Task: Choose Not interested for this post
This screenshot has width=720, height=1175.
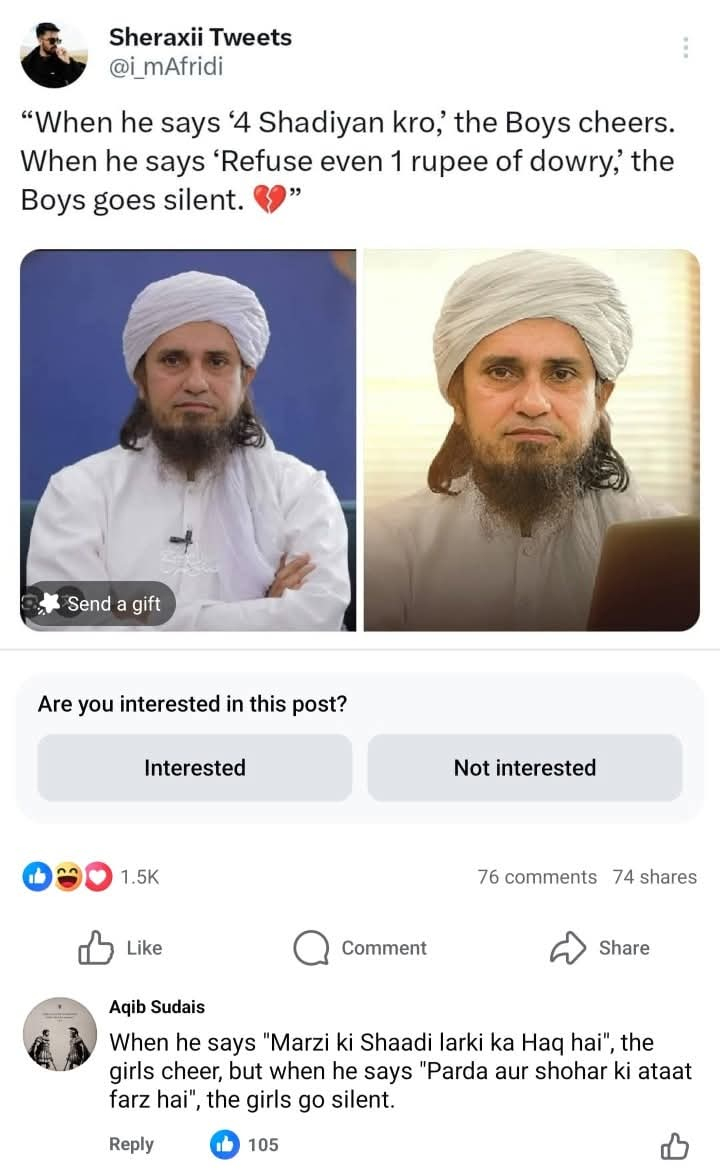Action: pos(524,768)
